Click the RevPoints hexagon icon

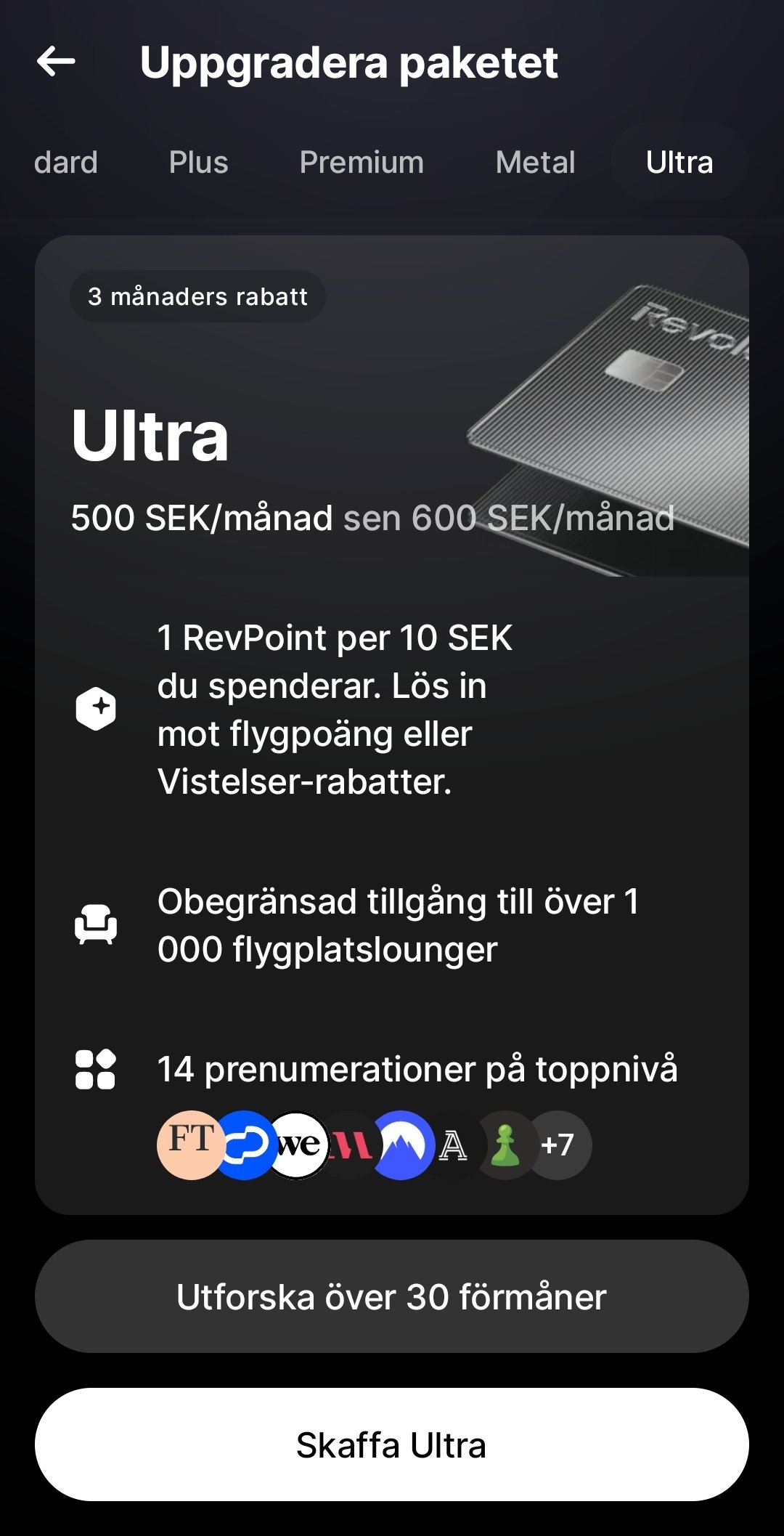point(95,706)
